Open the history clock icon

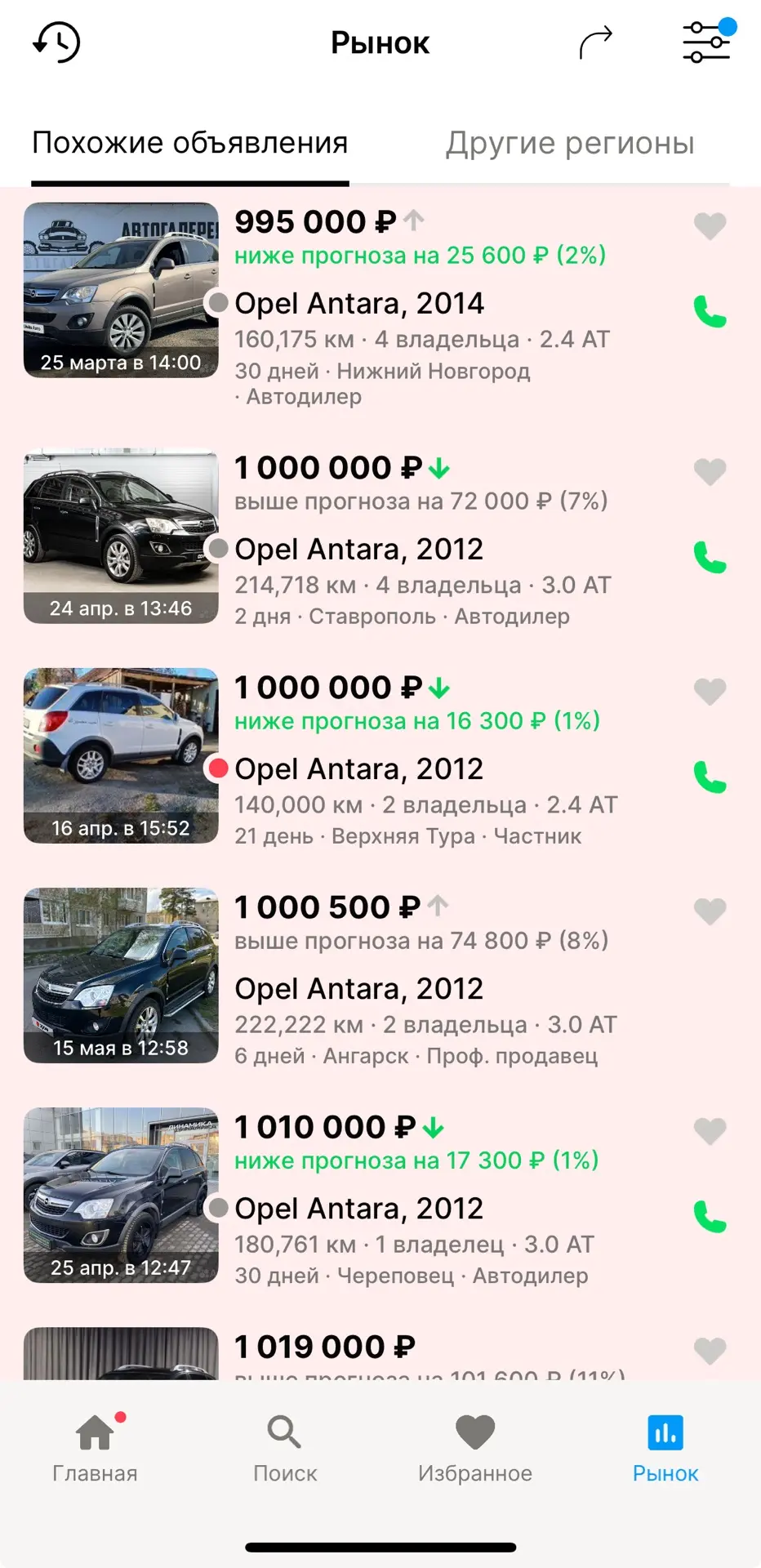click(x=56, y=42)
